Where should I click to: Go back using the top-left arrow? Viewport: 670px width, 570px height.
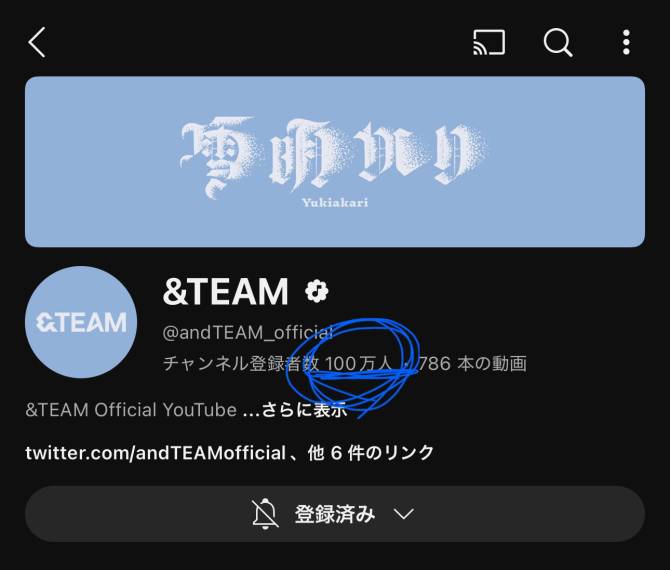[37, 42]
